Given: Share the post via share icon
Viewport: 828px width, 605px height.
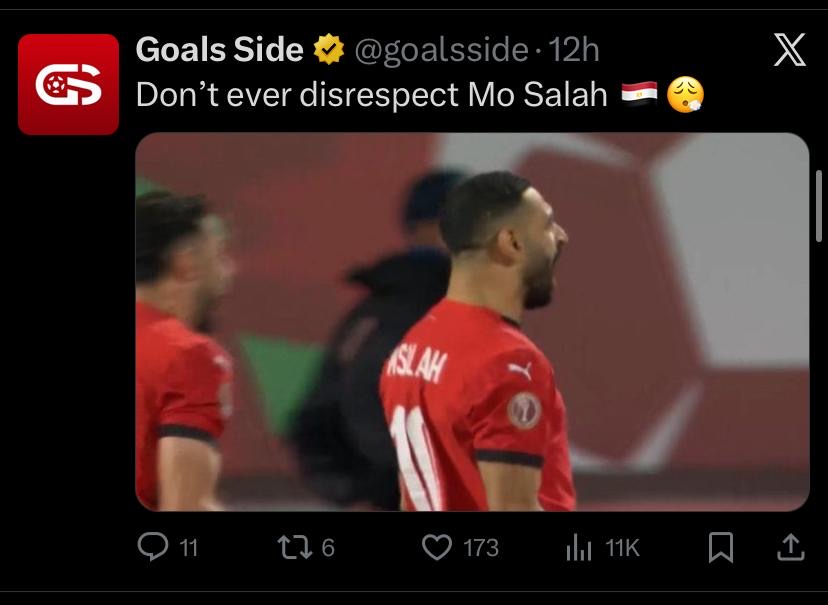Looking at the screenshot, I should 789,547.
